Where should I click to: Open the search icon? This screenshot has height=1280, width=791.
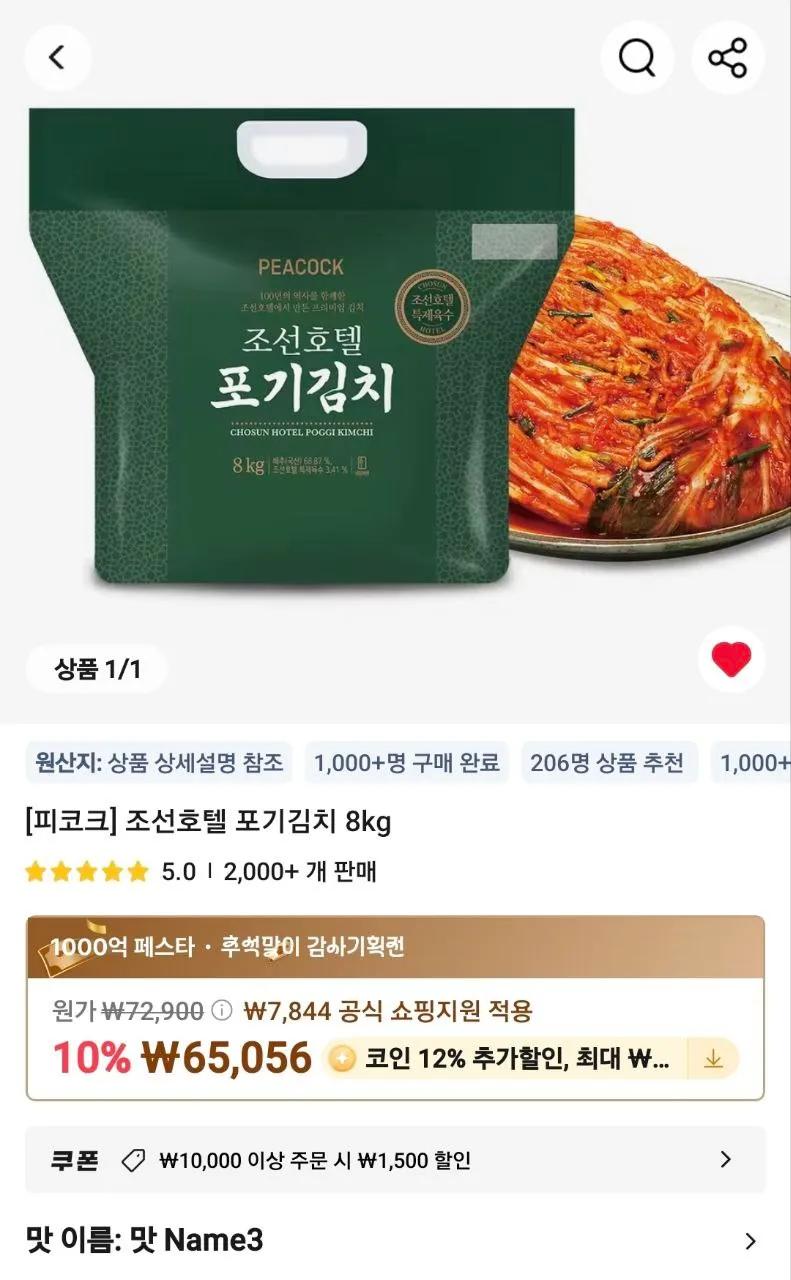636,57
